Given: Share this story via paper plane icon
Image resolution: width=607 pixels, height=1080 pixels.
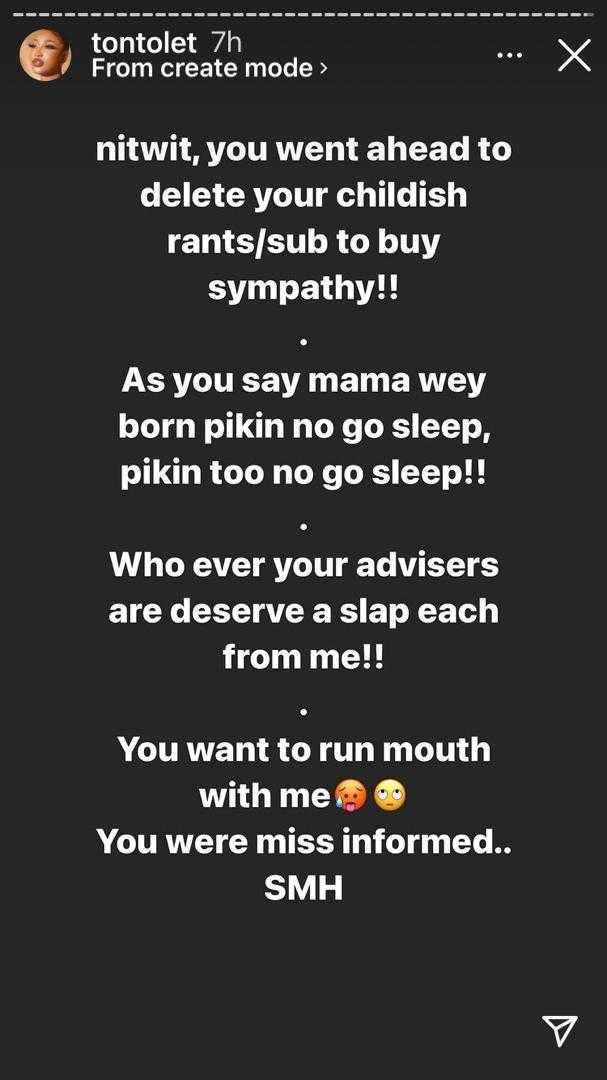Looking at the screenshot, I should pos(559,1030).
